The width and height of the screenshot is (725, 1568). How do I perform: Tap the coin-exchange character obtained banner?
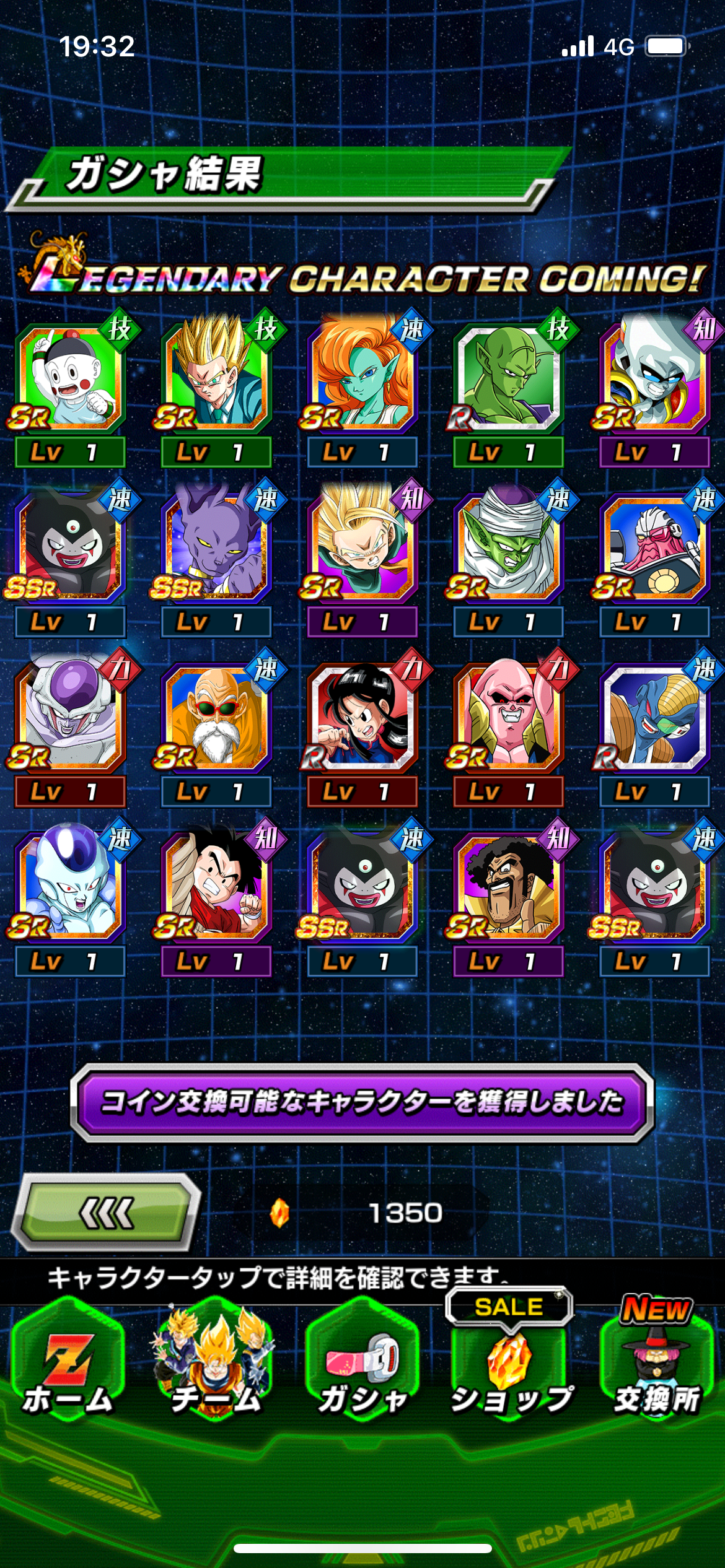[362, 1102]
